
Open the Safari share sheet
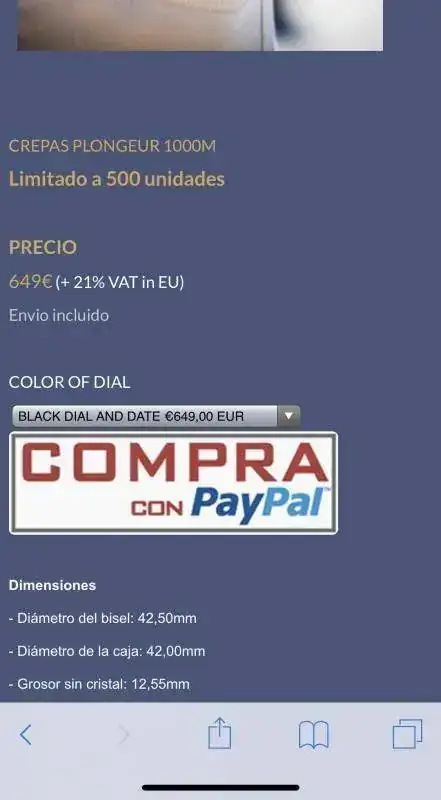(219, 734)
